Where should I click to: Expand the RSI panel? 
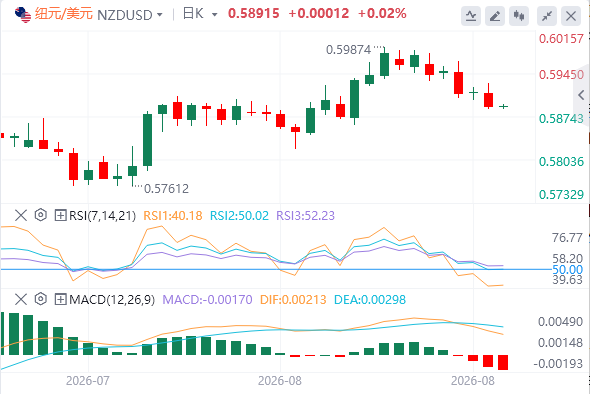point(60,216)
